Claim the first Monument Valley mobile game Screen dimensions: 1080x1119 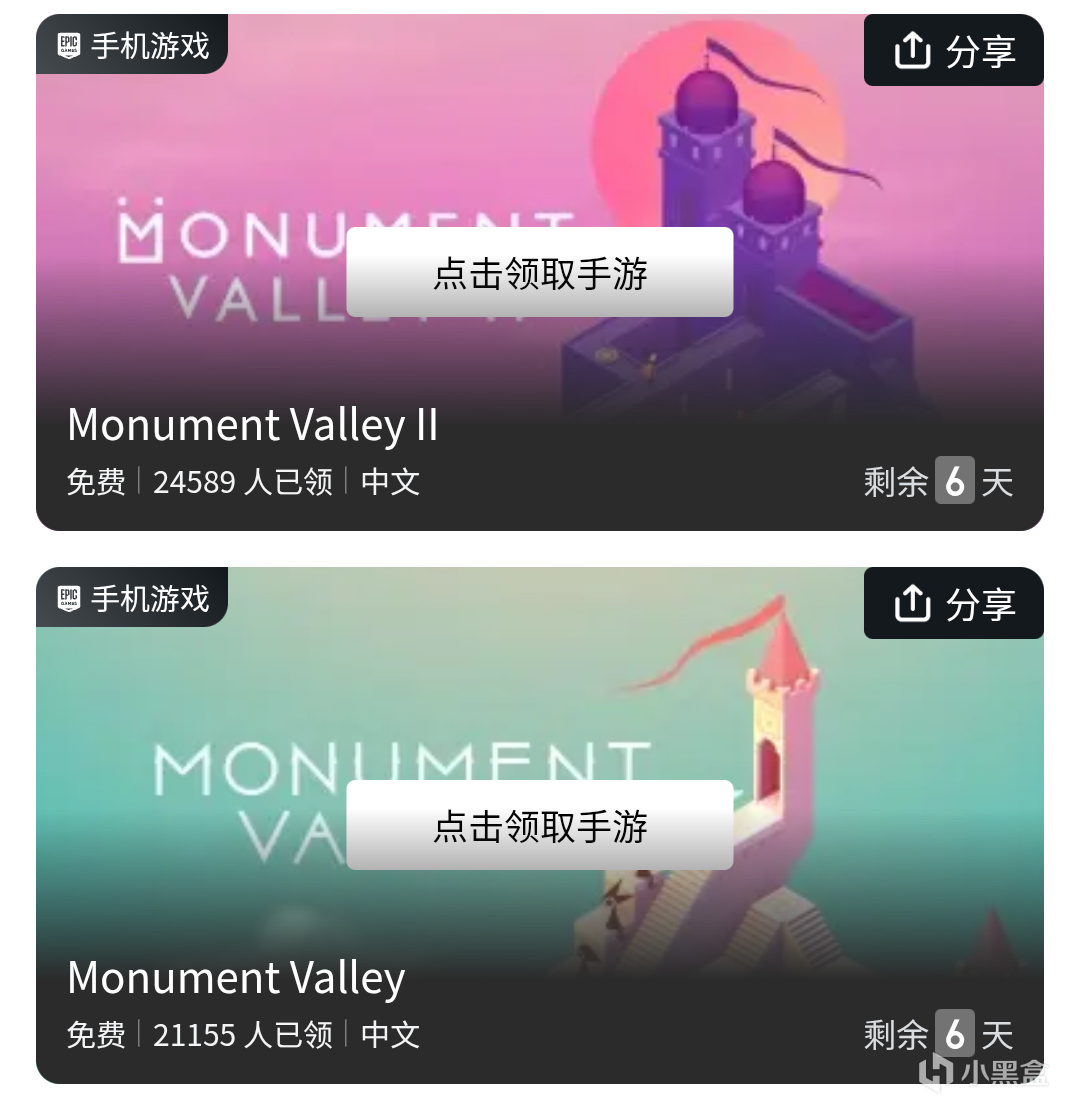click(x=539, y=825)
